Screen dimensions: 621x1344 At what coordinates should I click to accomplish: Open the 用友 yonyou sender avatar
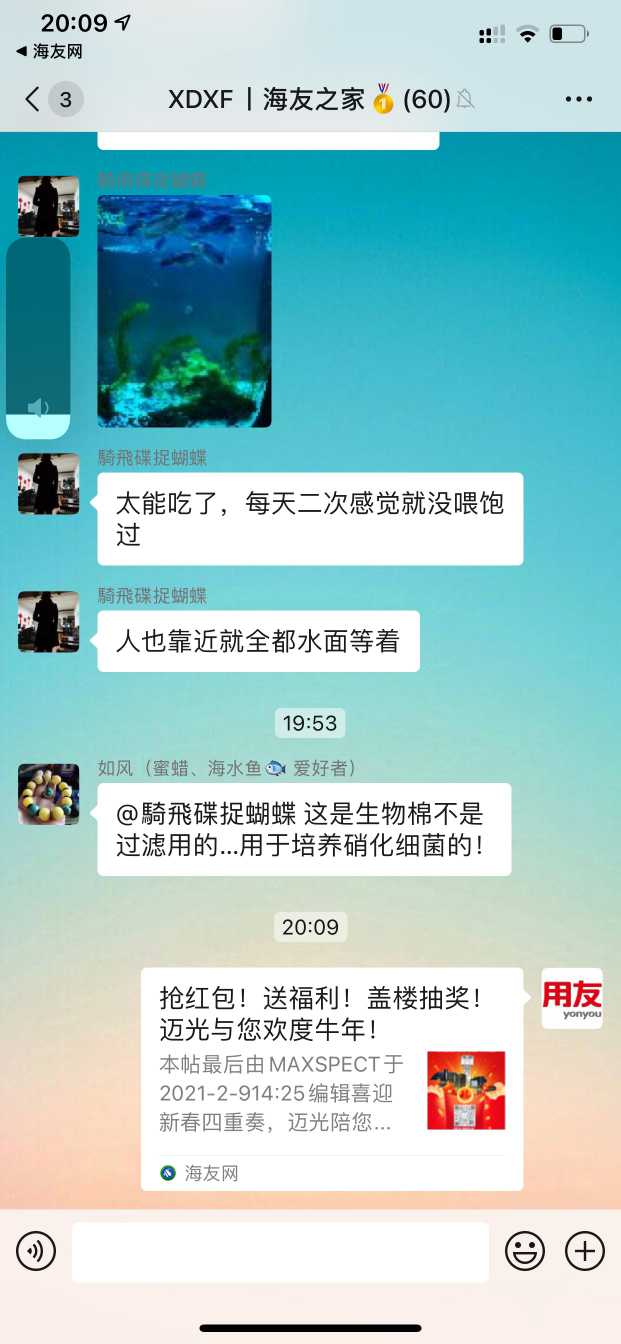pos(572,998)
